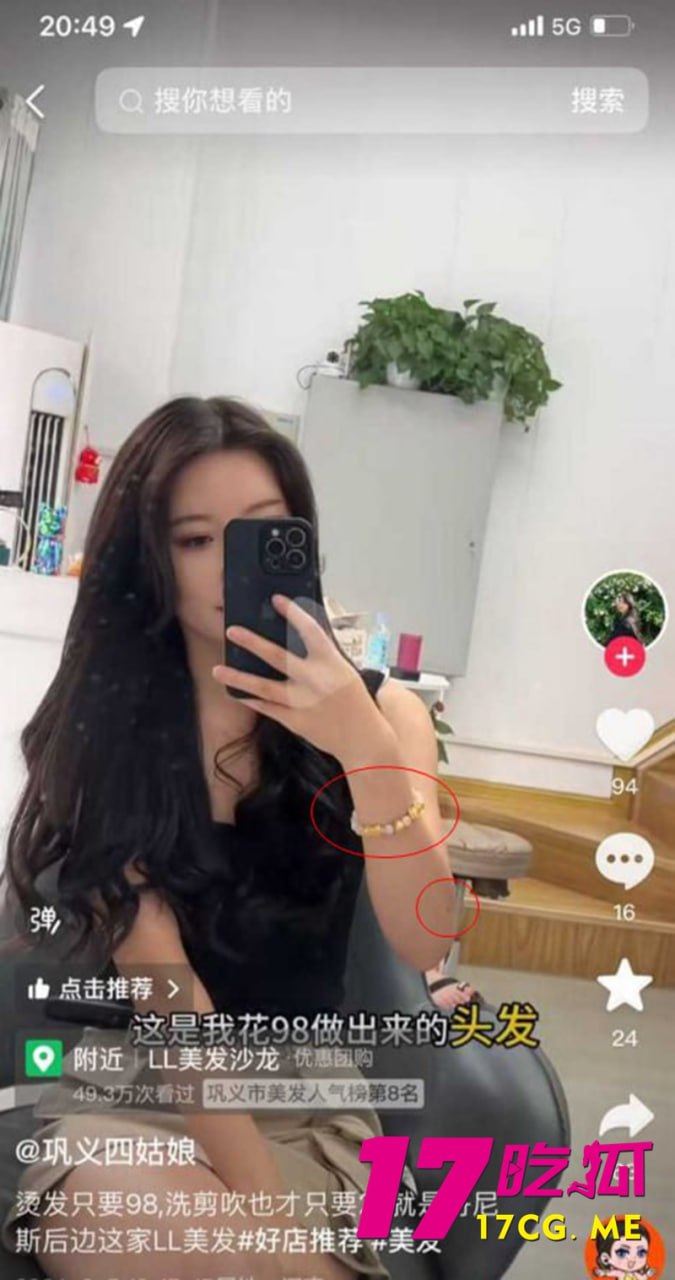Go back with the top-left arrow

coord(35,101)
